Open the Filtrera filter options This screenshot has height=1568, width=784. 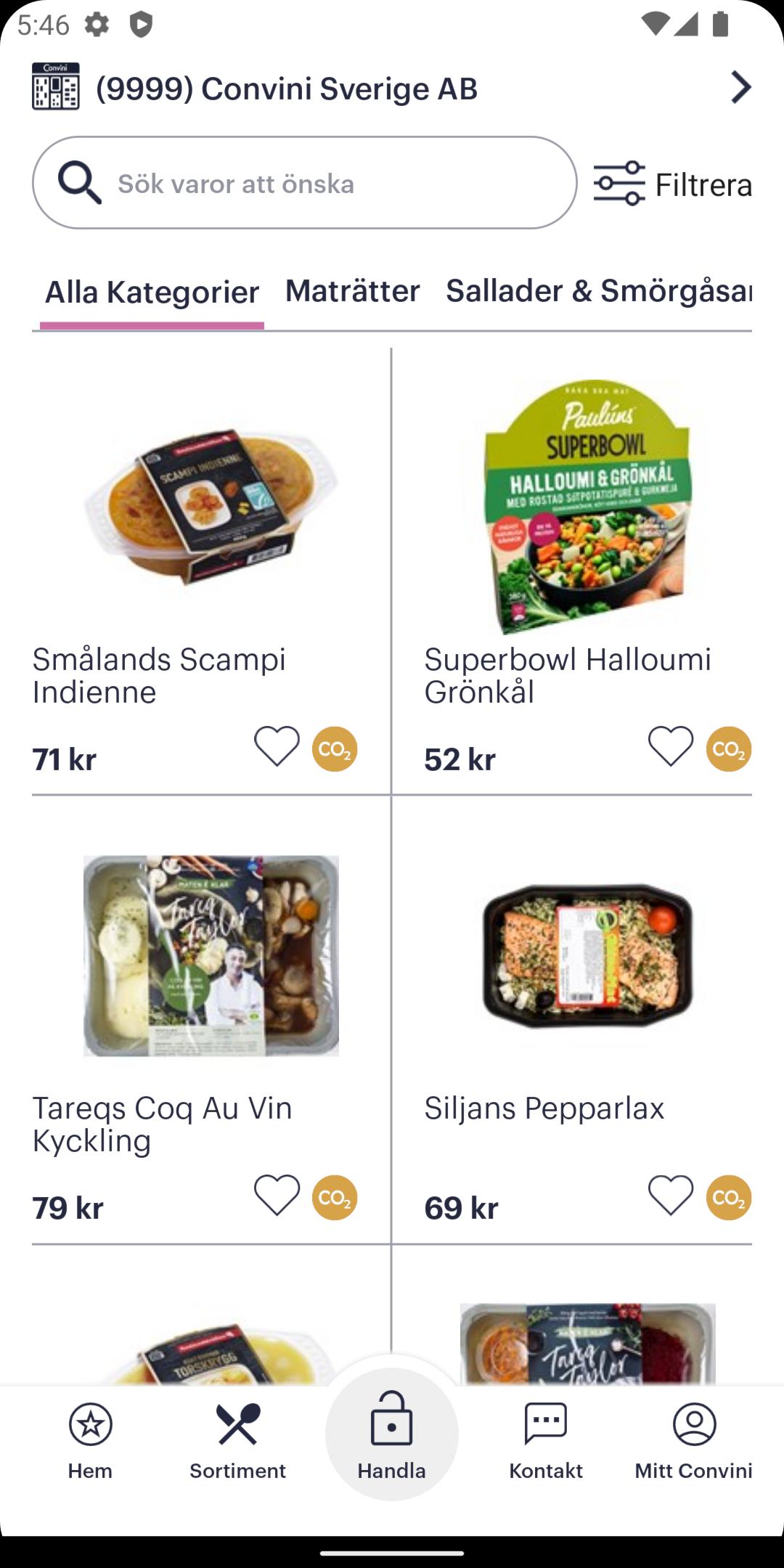point(672,184)
